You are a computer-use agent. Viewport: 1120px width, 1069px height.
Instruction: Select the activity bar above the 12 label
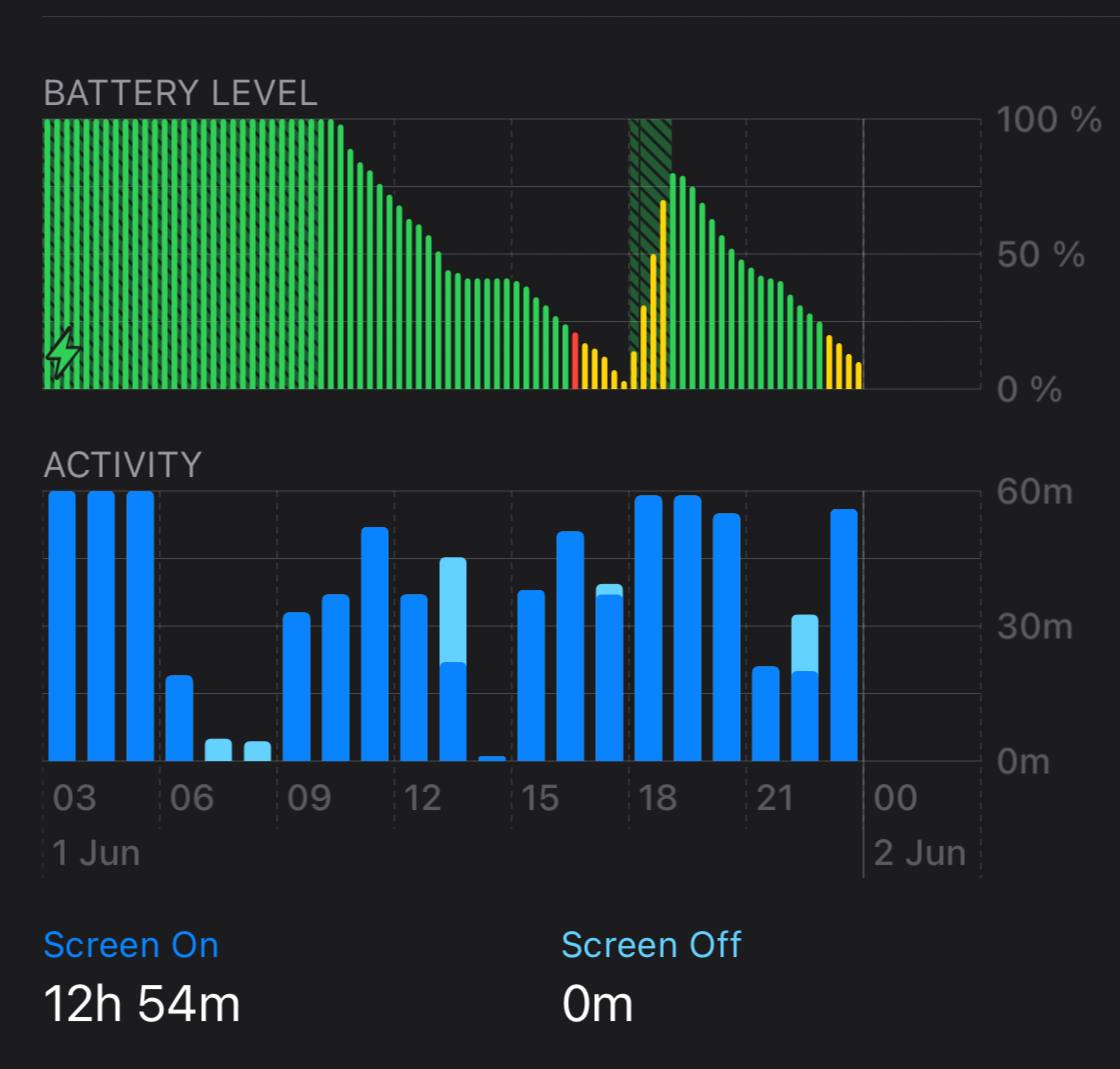pyautogui.click(x=414, y=678)
